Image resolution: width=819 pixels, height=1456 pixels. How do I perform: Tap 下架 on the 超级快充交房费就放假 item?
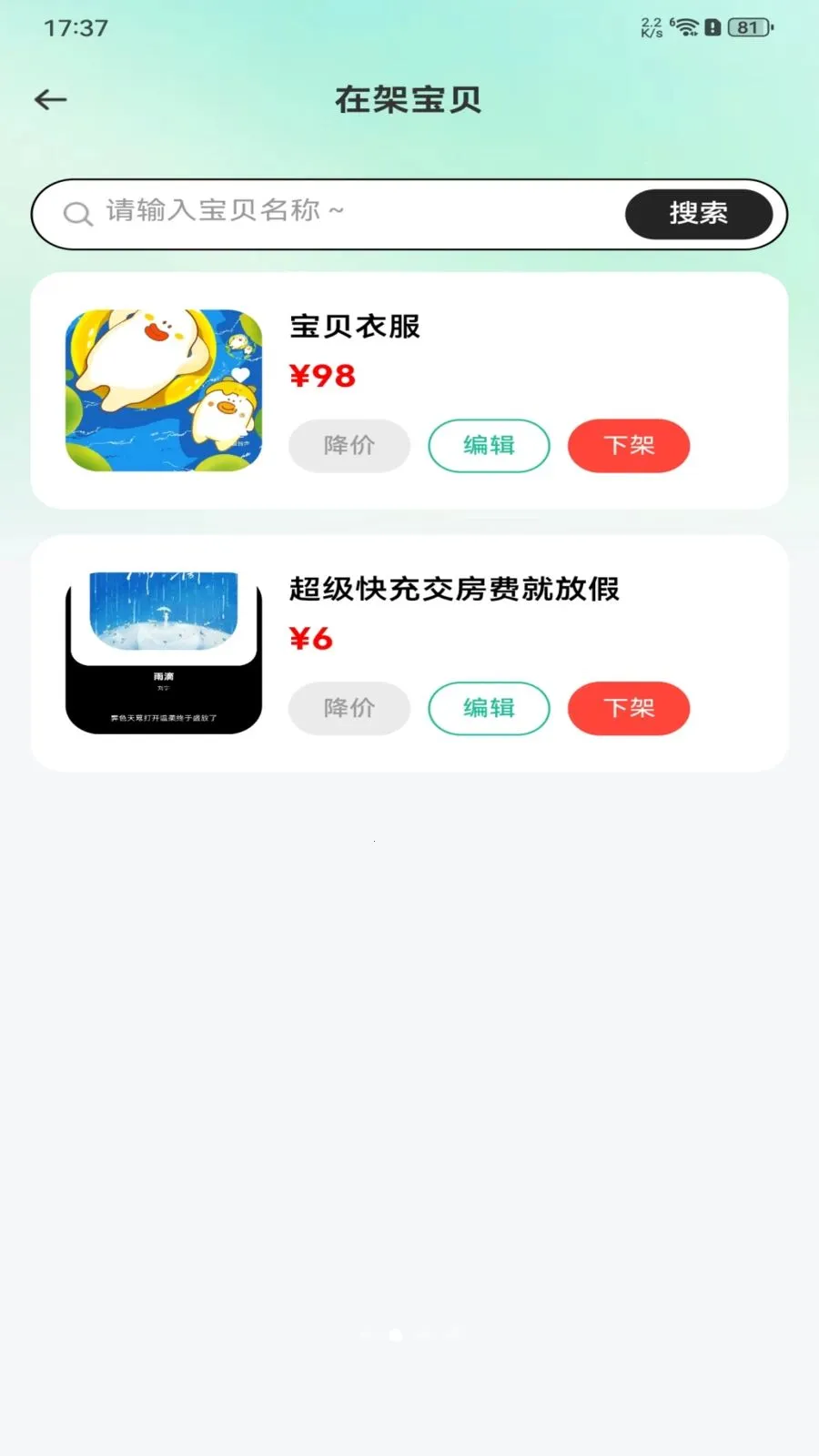(628, 708)
